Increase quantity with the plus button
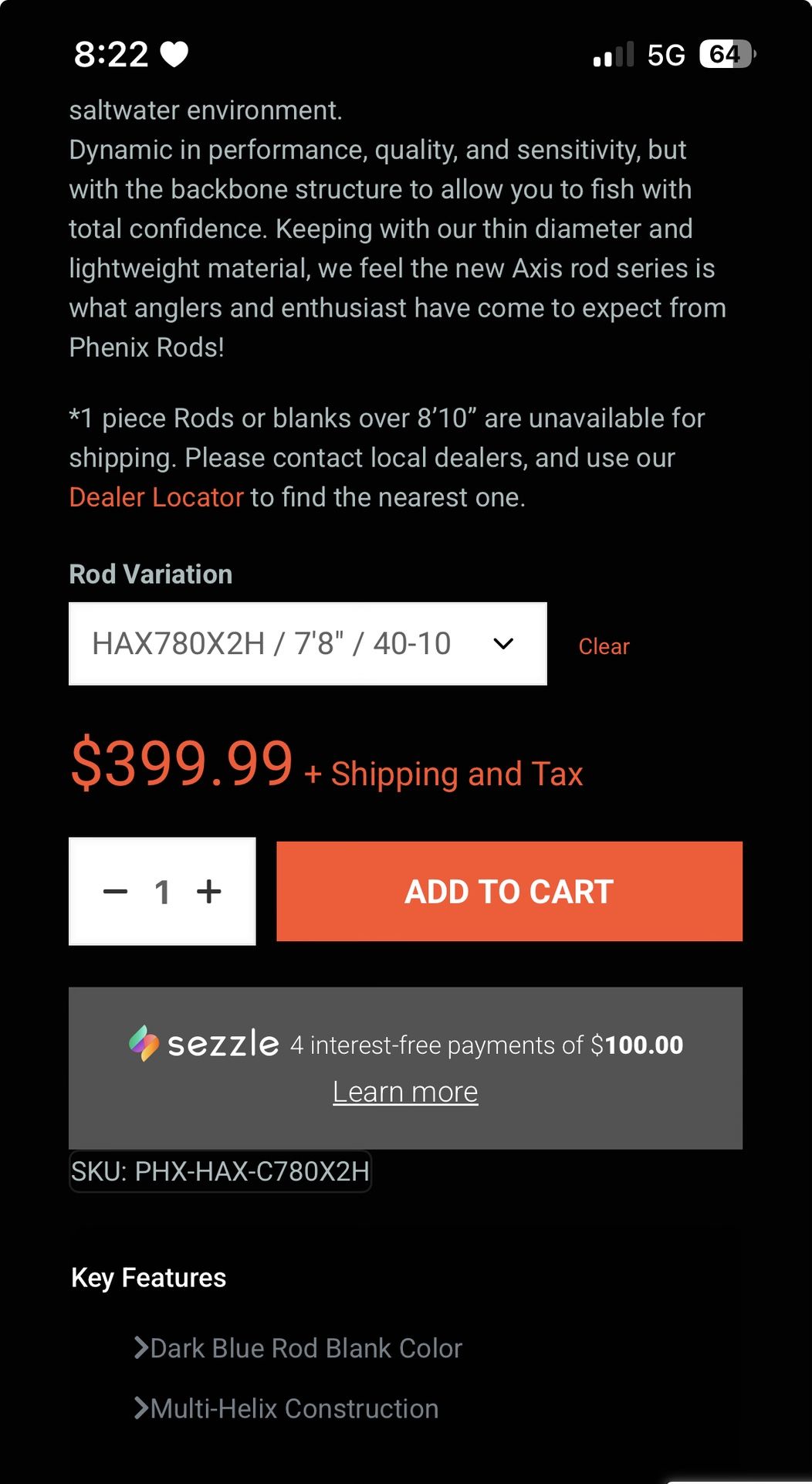Viewport: 812px width, 1484px height. 209,892
